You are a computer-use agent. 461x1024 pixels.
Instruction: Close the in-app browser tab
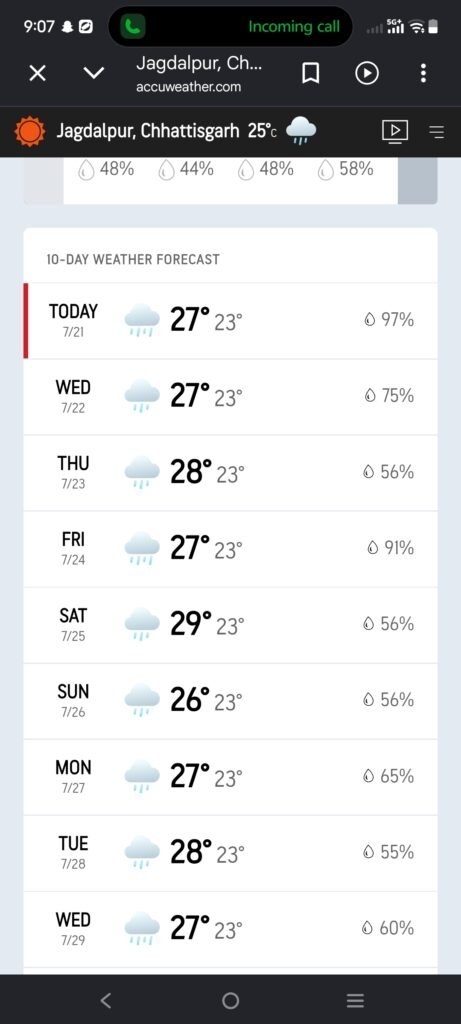pyautogui.click(x=38, y=73)
